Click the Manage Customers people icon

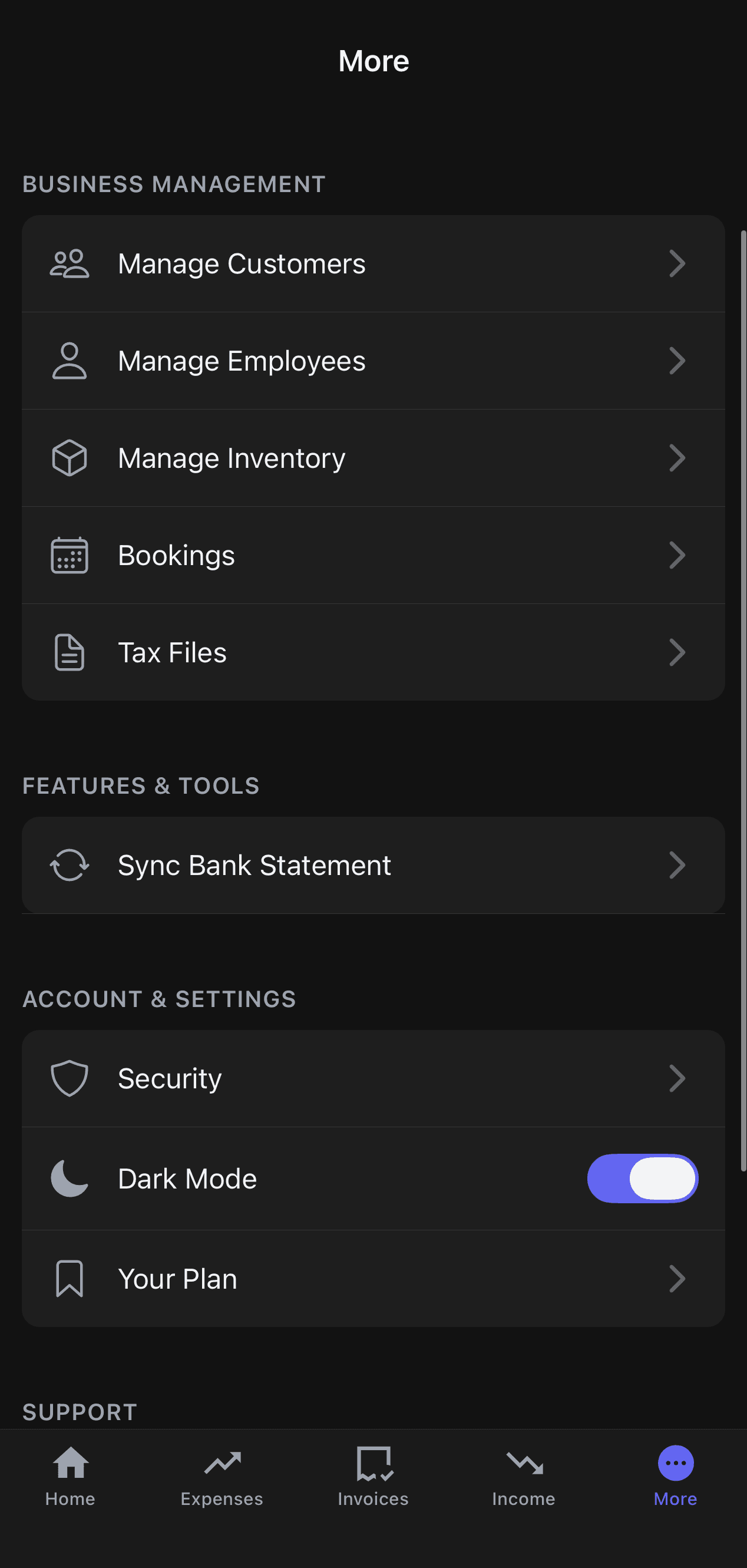coord(70,263)
